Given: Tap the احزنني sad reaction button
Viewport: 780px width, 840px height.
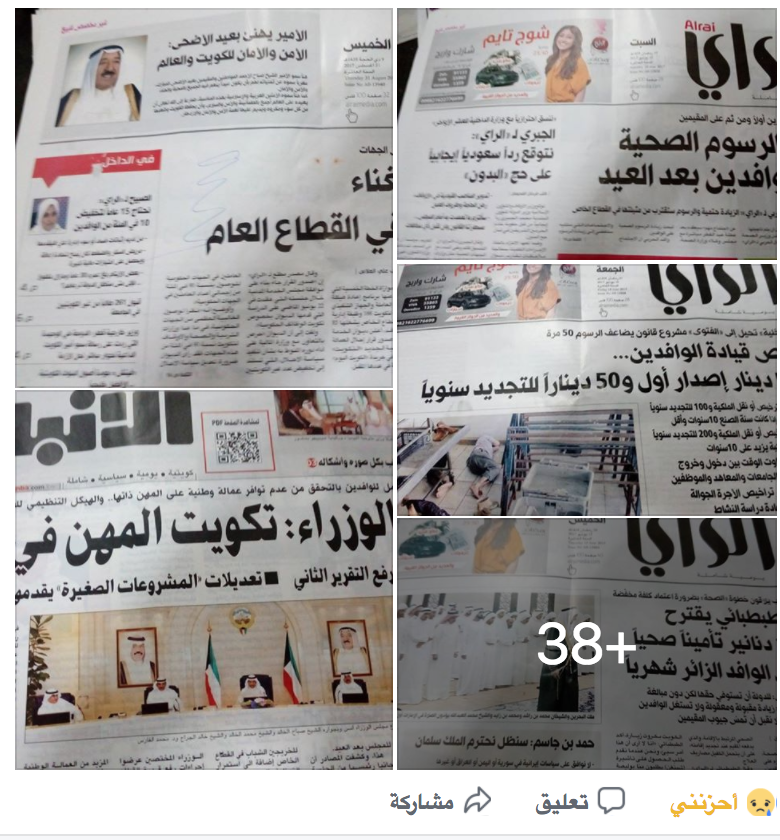Looking at the screenshot, I should coord(722,802).
